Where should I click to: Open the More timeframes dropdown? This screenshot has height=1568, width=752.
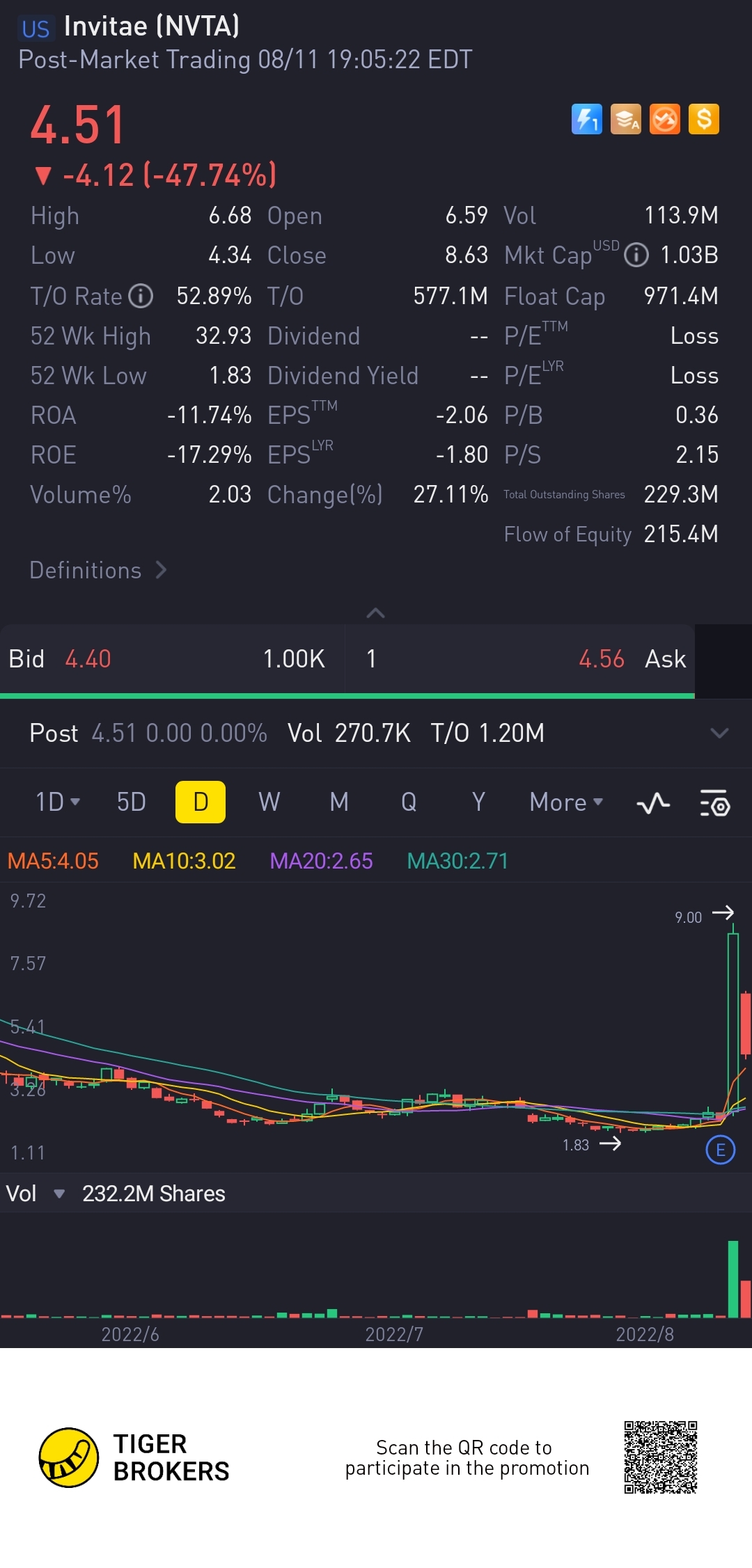(566, 802)
